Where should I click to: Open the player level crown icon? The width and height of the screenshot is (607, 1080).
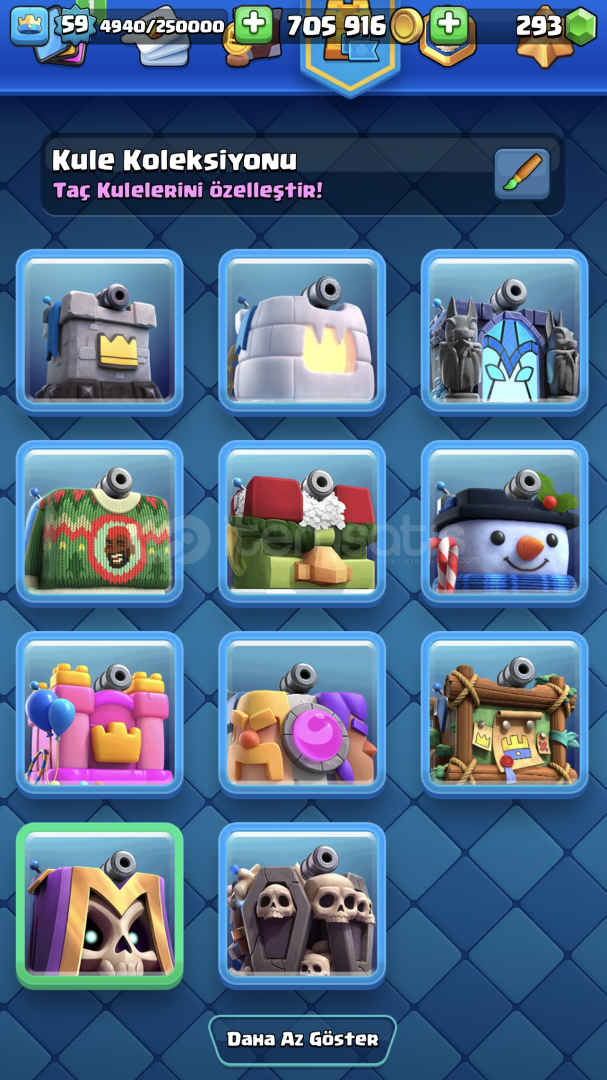point(29,25)
